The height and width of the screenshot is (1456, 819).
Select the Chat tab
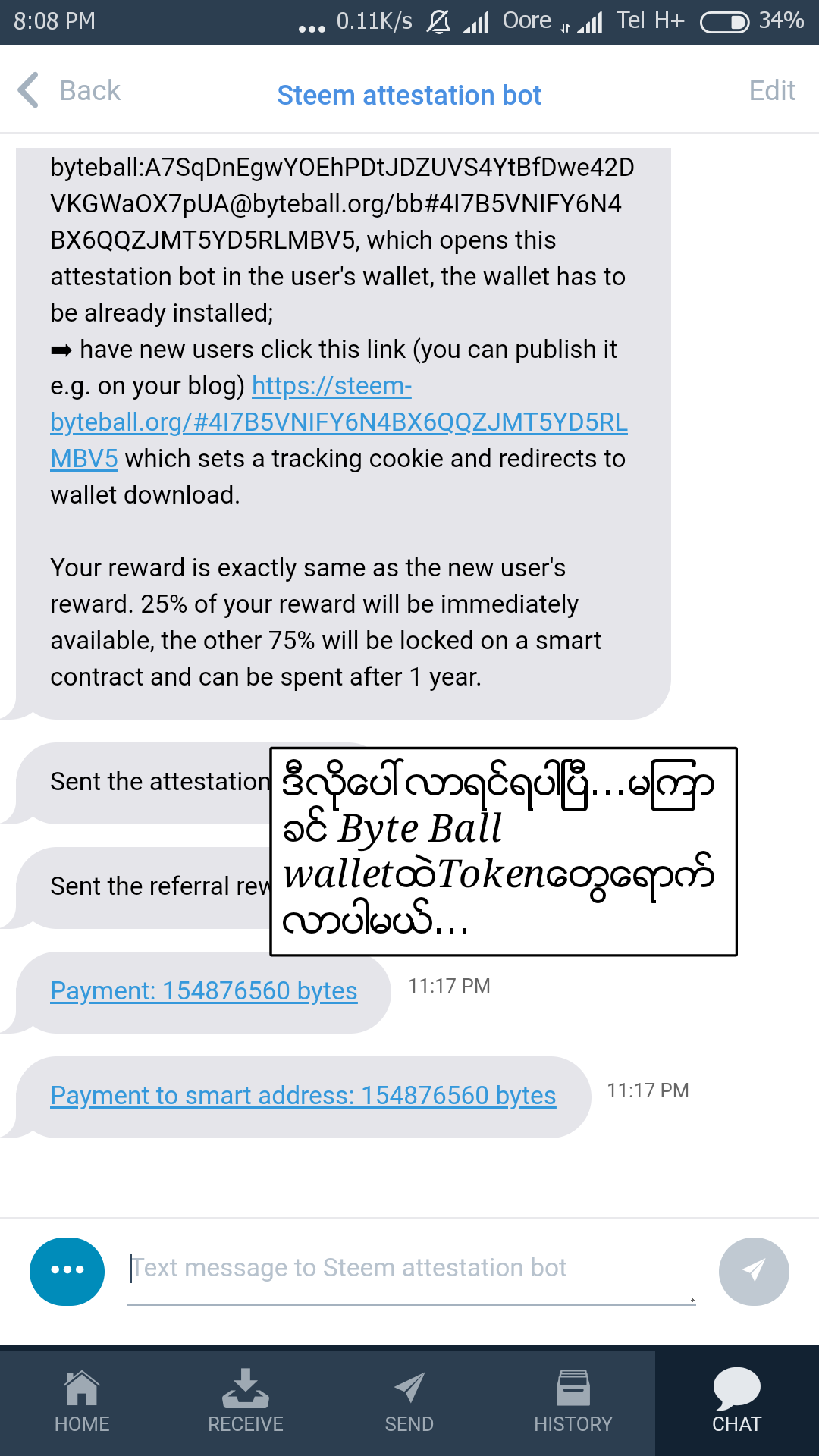(736, 1401)
